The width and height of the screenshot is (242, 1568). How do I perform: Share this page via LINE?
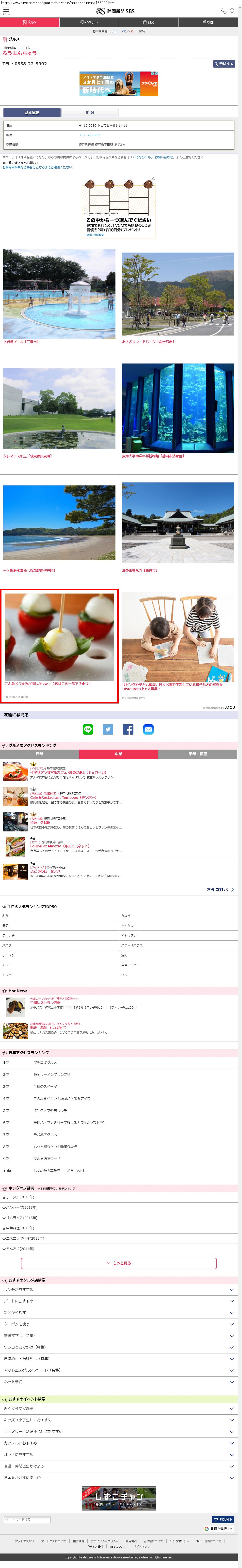(88, 729)
